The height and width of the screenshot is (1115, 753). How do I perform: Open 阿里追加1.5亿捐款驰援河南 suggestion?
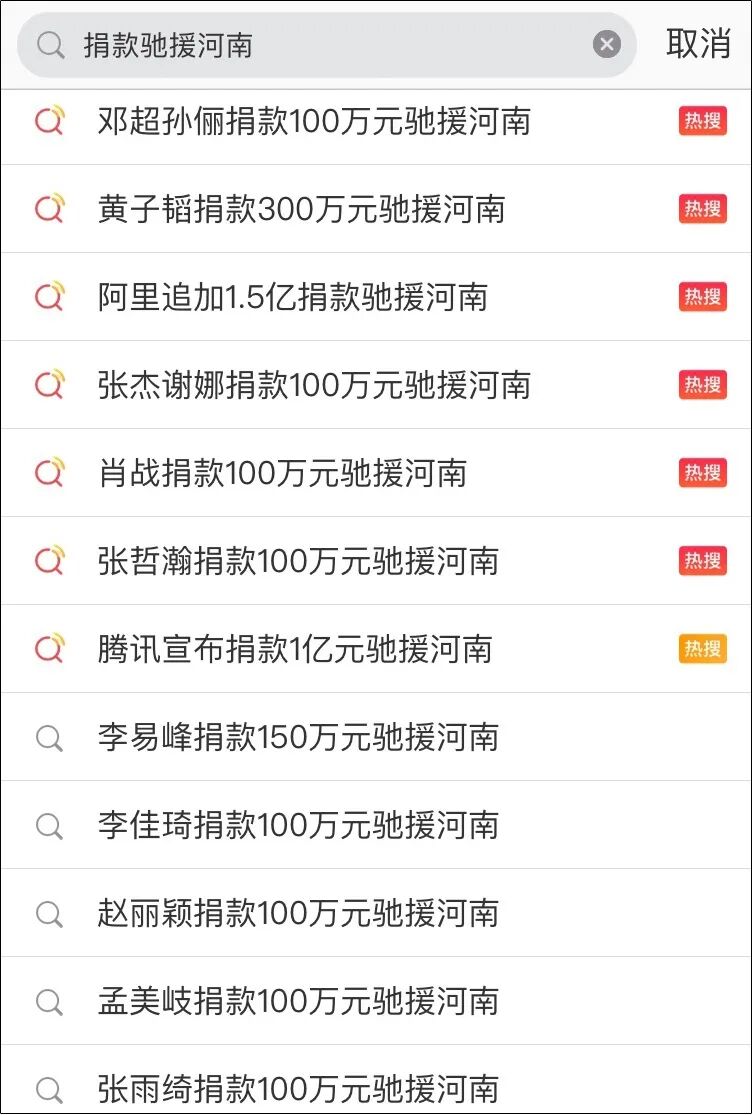pos(293,298)
